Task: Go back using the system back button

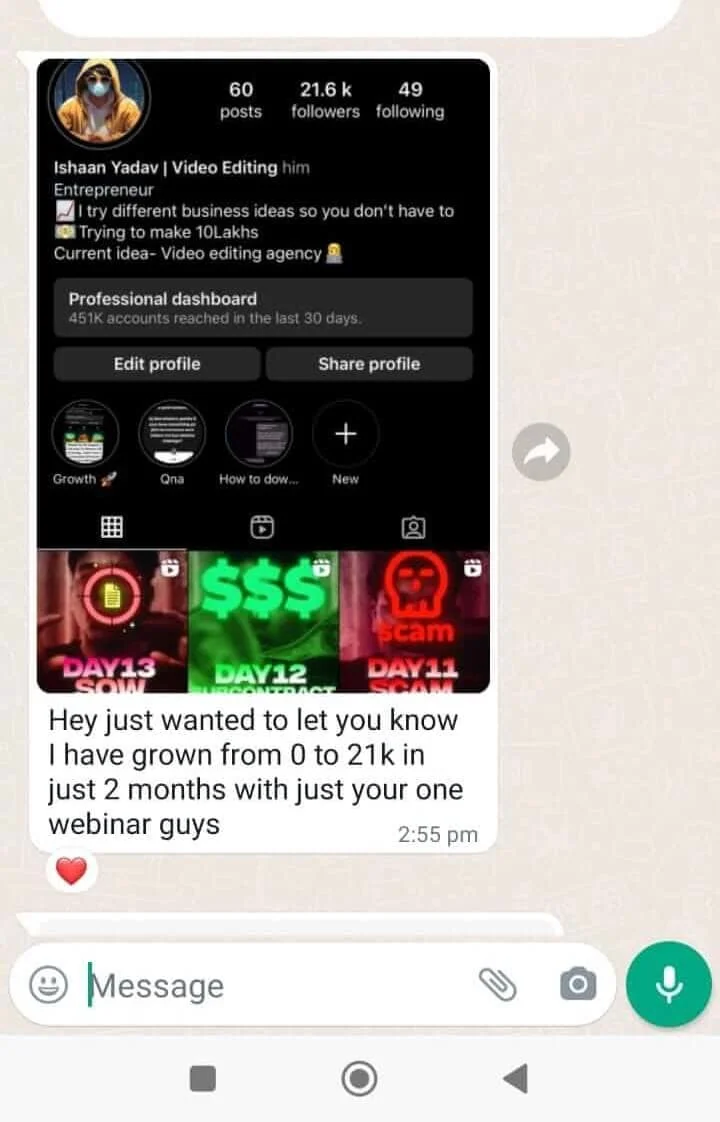Action: [x=515, y=1078]
